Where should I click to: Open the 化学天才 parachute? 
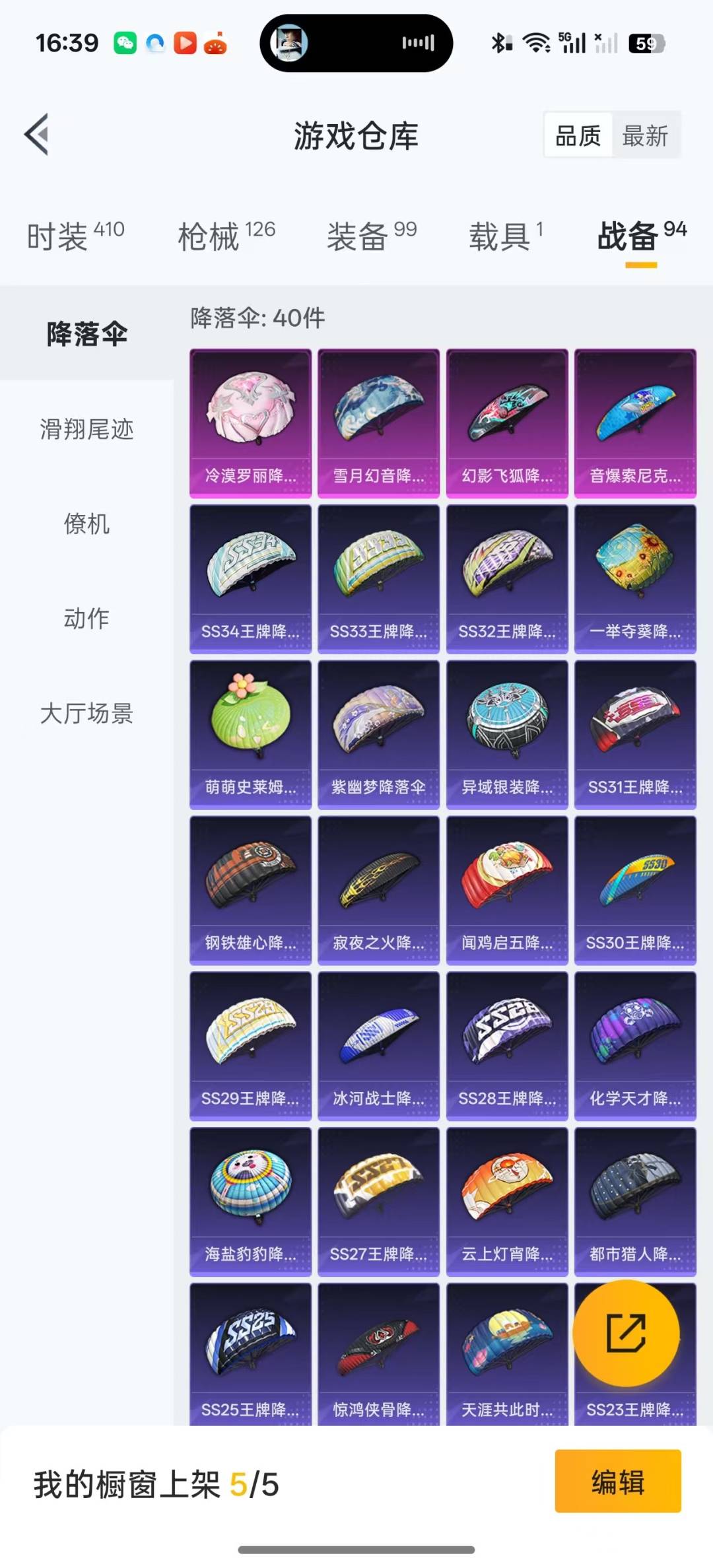(x=635, y=1046)
